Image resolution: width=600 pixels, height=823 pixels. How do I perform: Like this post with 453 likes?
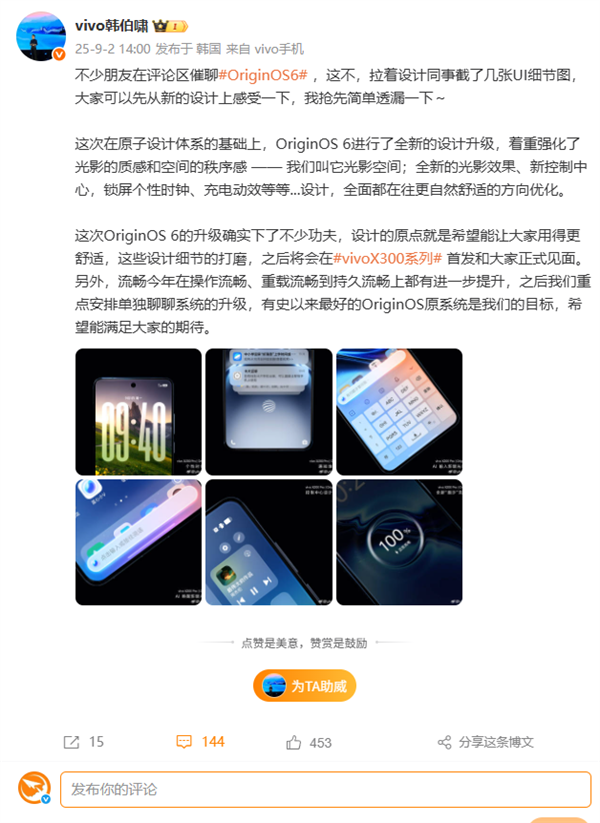309,742
